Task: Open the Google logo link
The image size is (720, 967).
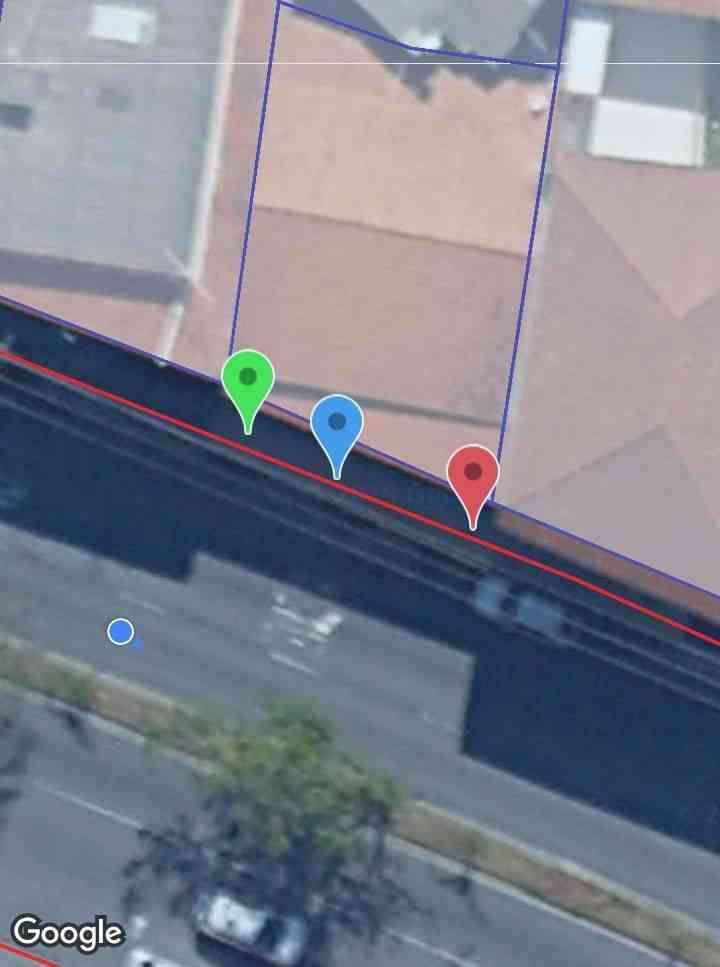Action: (x=68, y=933)
